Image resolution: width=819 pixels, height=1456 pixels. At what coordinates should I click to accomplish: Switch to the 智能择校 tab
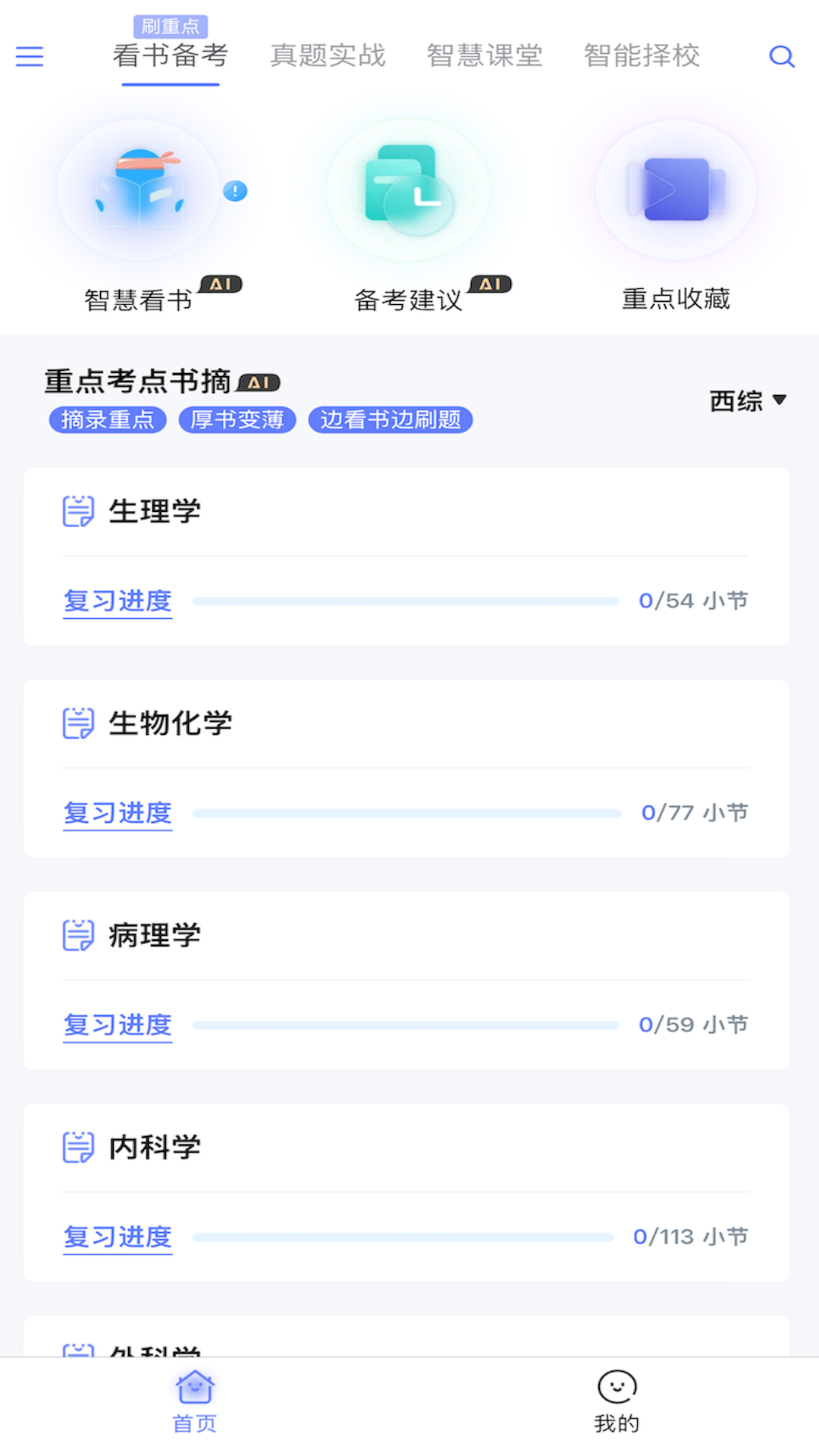click(642, 56)
